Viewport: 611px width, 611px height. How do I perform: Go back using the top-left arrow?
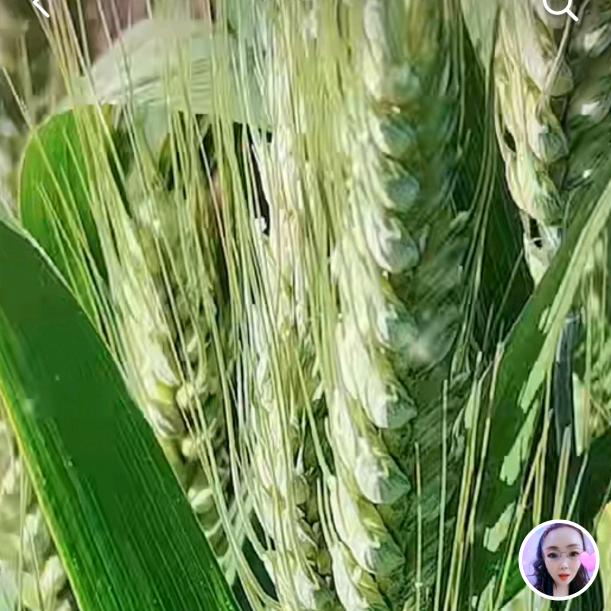point(40,7)
